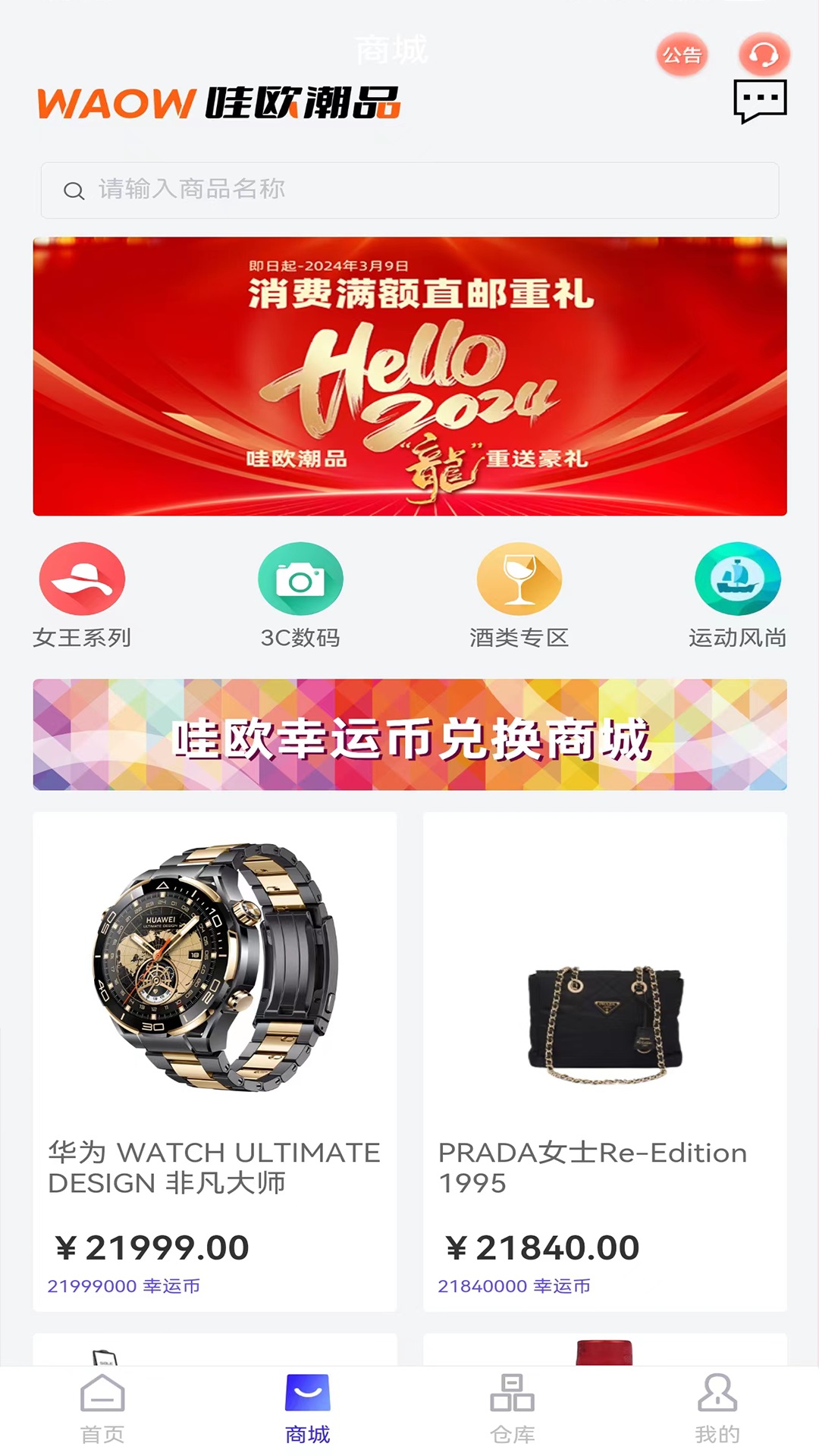Open the 公告 announcement badge

pos(682,53)
